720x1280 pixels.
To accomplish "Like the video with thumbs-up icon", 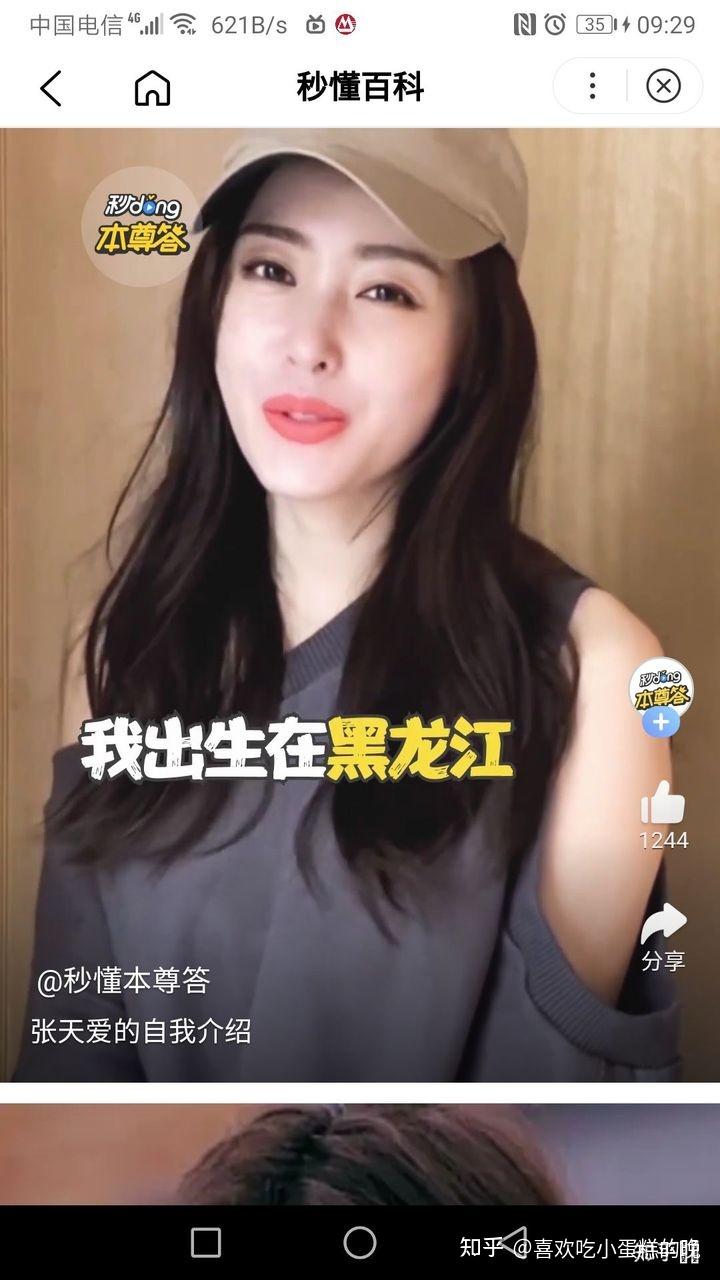I will tap(662, 803).
